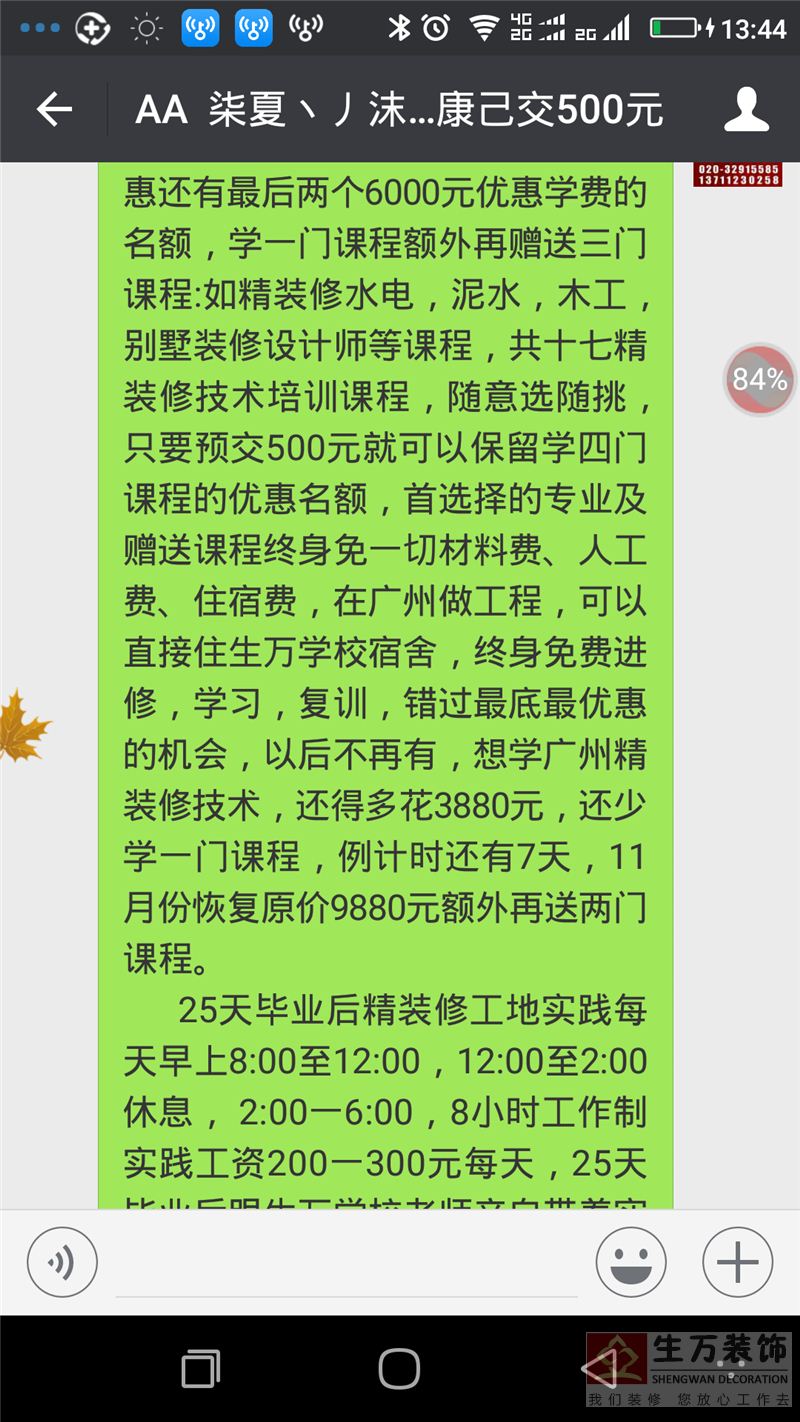Open the plus attachments menu

click(x=738, y=1262)
